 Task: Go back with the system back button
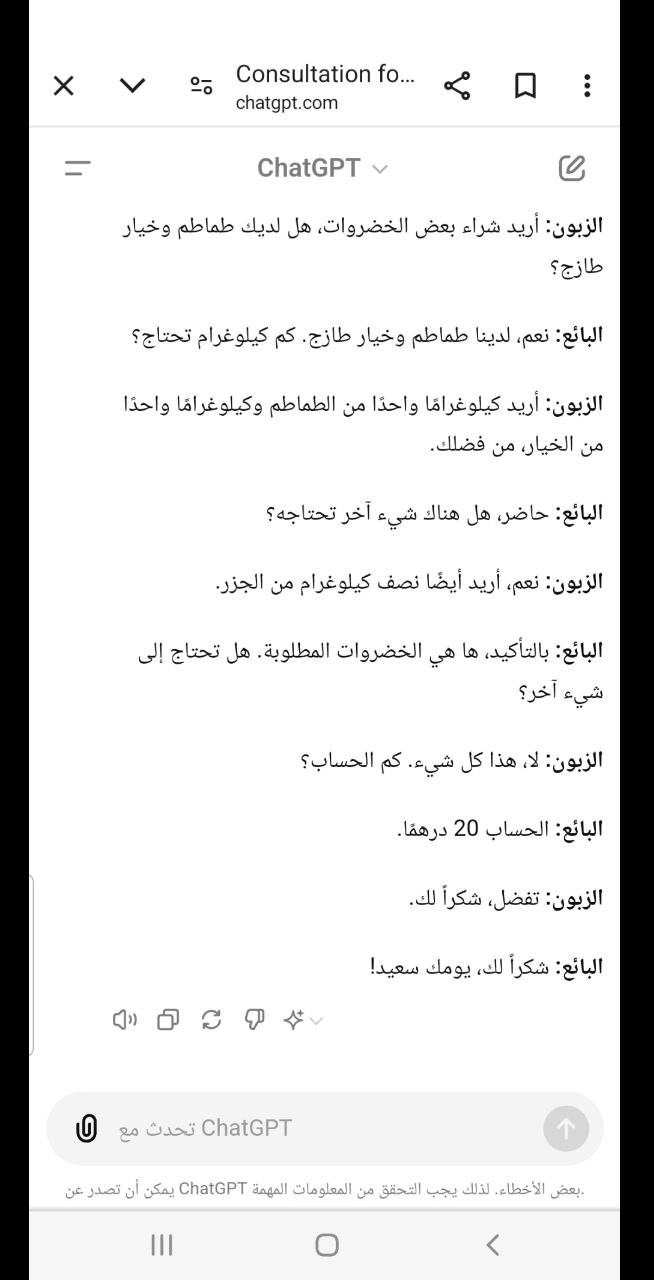(492, 1245)
